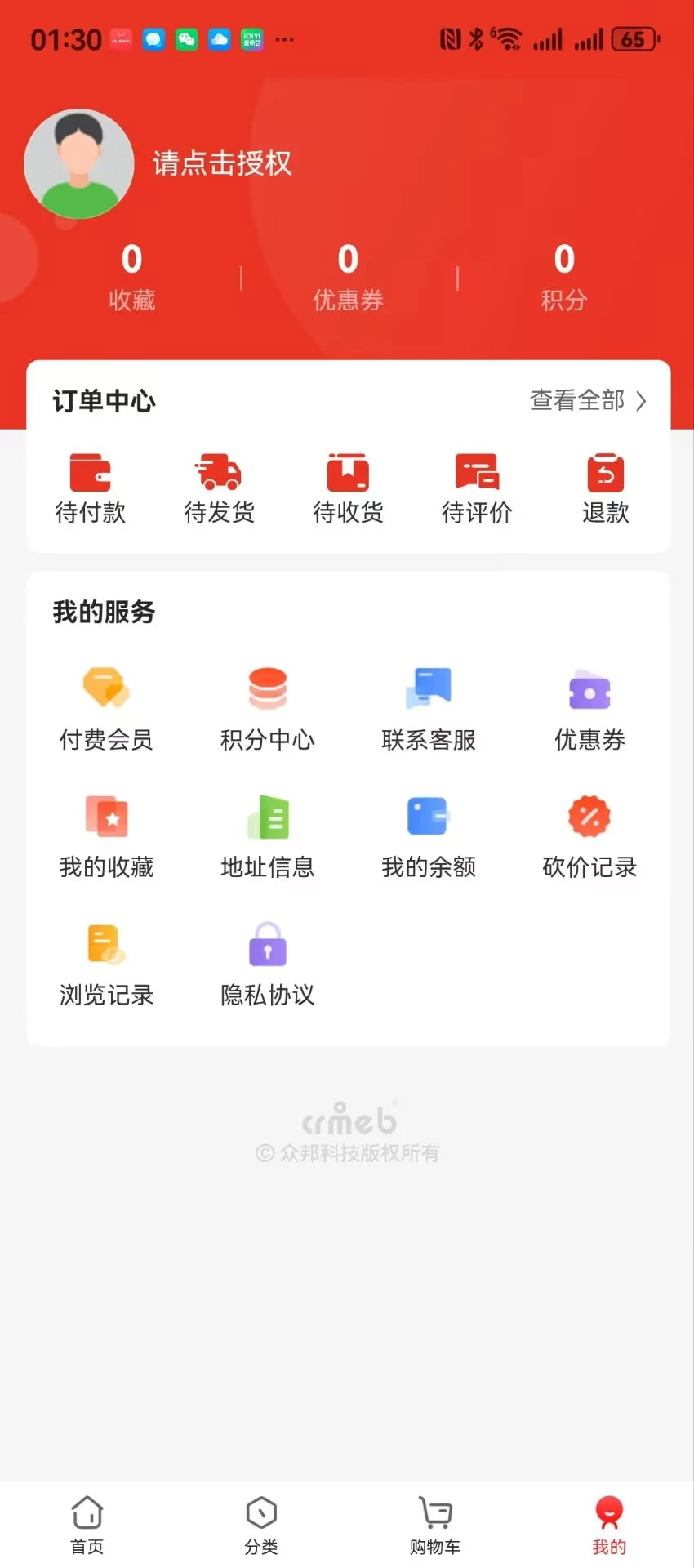This screenshot has height=1568, width=694.
Task: View 浏览记录 browsing history
Action: click(106, 964)
